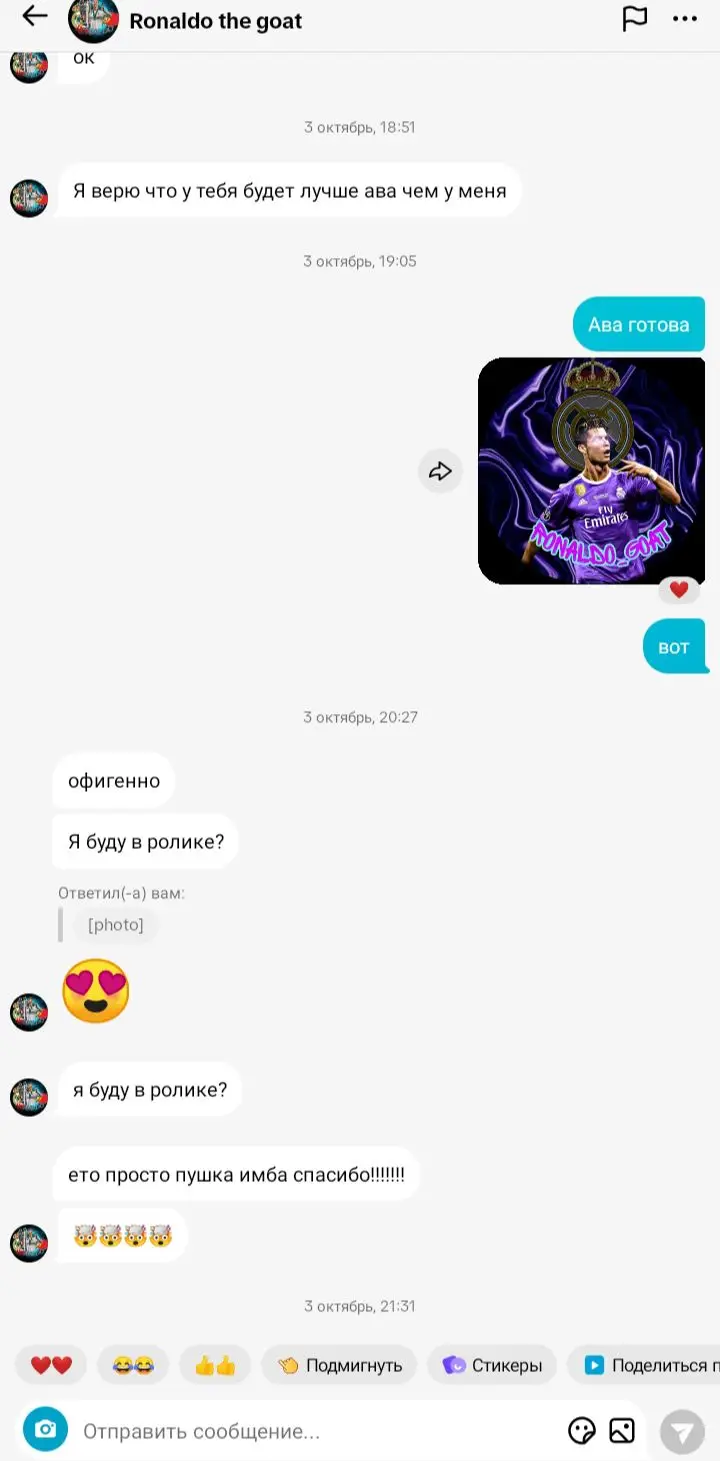Tap the Поделиться chip
This screenshot has width=720, height=1461.
point(644,1365)
